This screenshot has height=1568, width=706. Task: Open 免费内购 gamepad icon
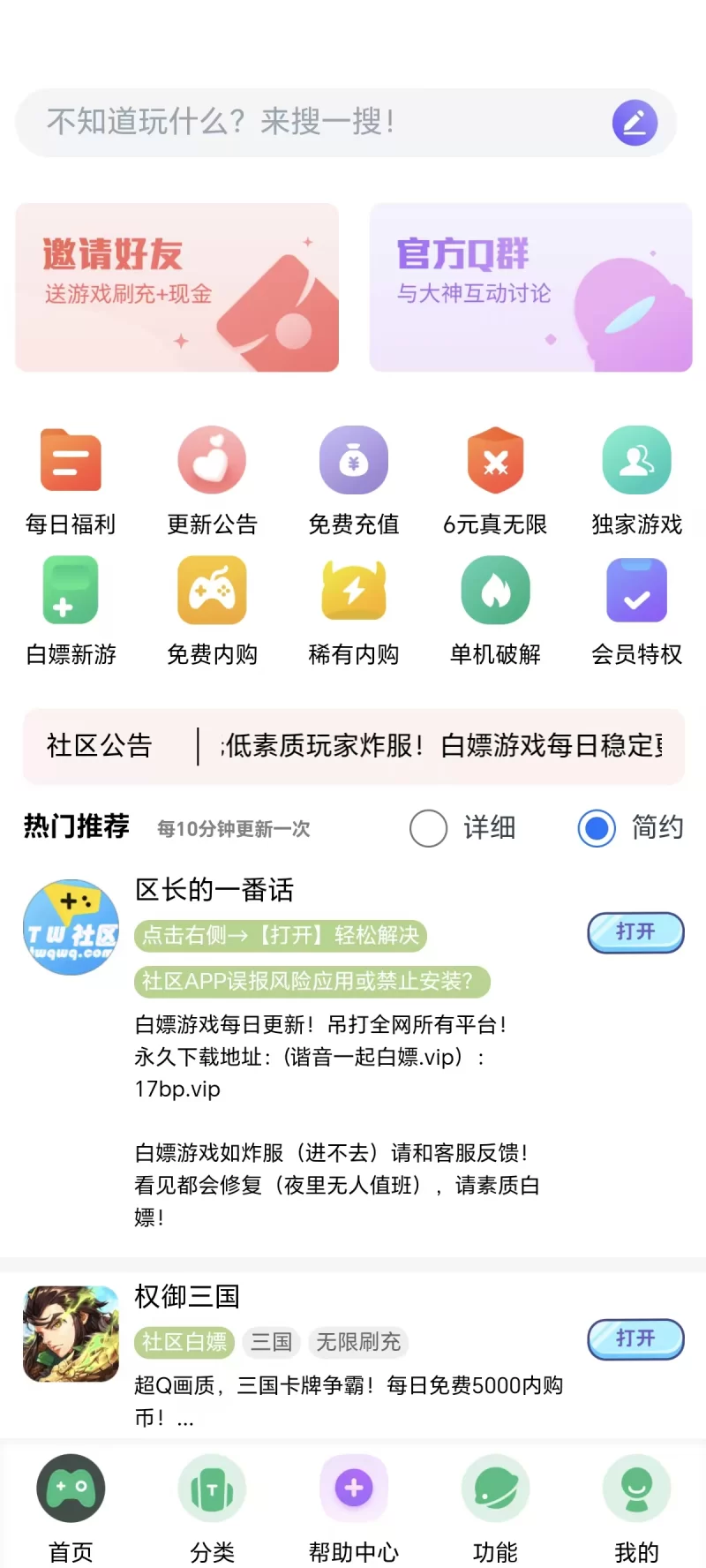pos(212,590)
